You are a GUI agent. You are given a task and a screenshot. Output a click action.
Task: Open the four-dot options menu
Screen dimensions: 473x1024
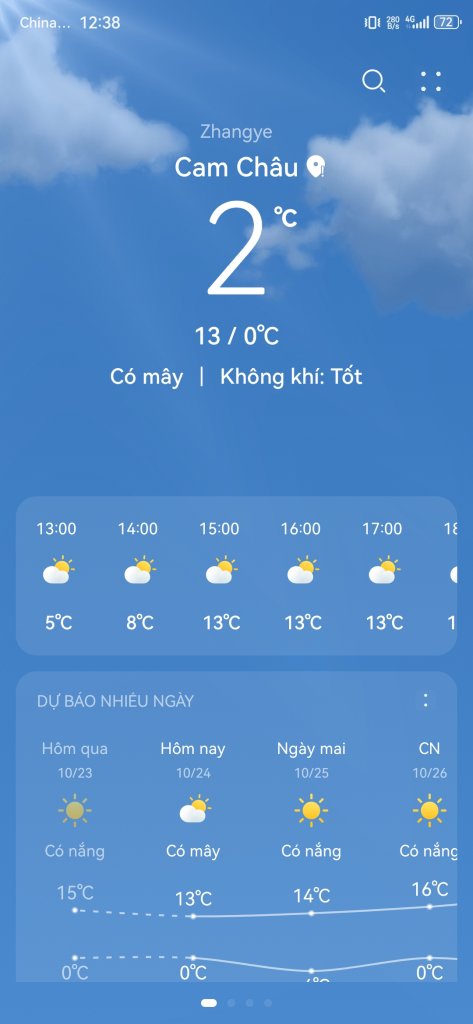pos(431,82)
